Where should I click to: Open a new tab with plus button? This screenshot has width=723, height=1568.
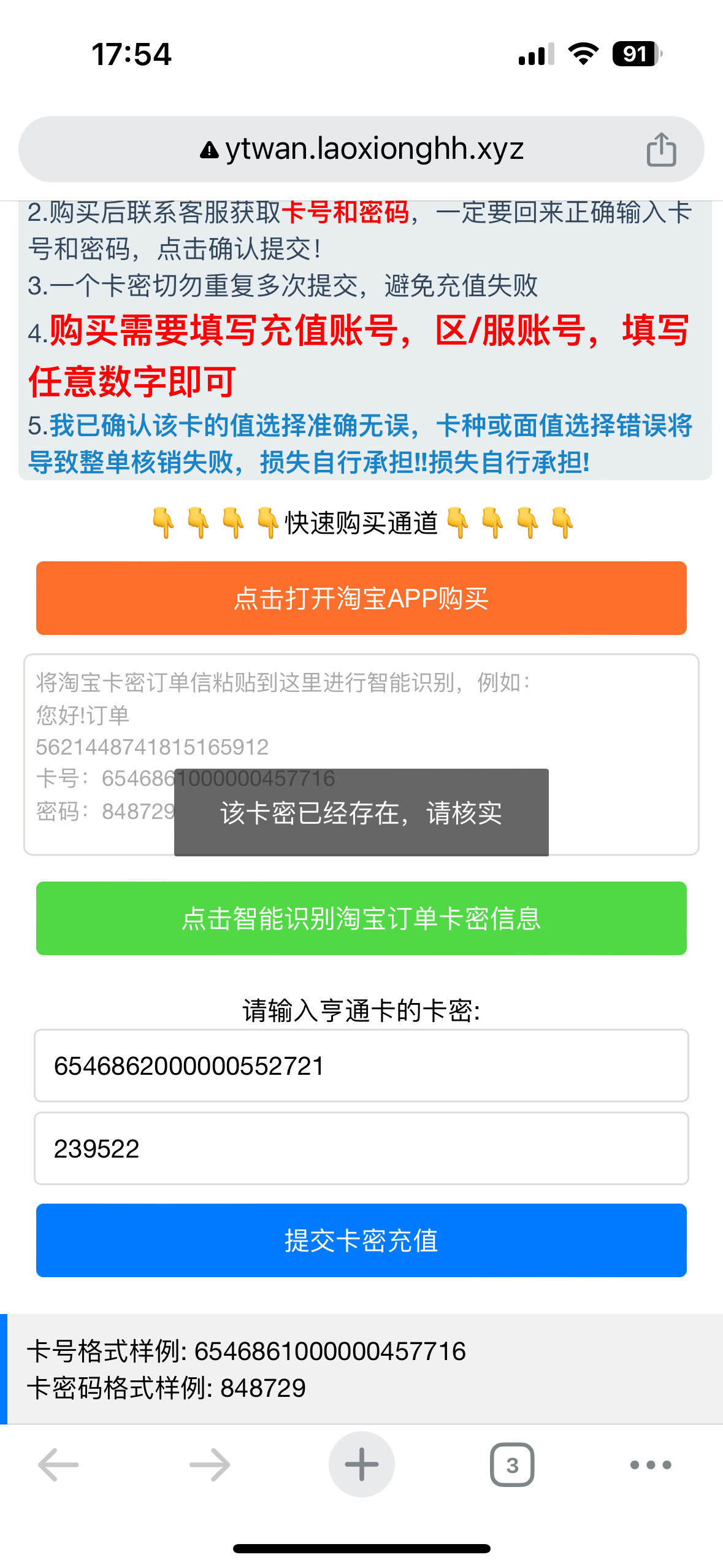[x=361, y=1464]
